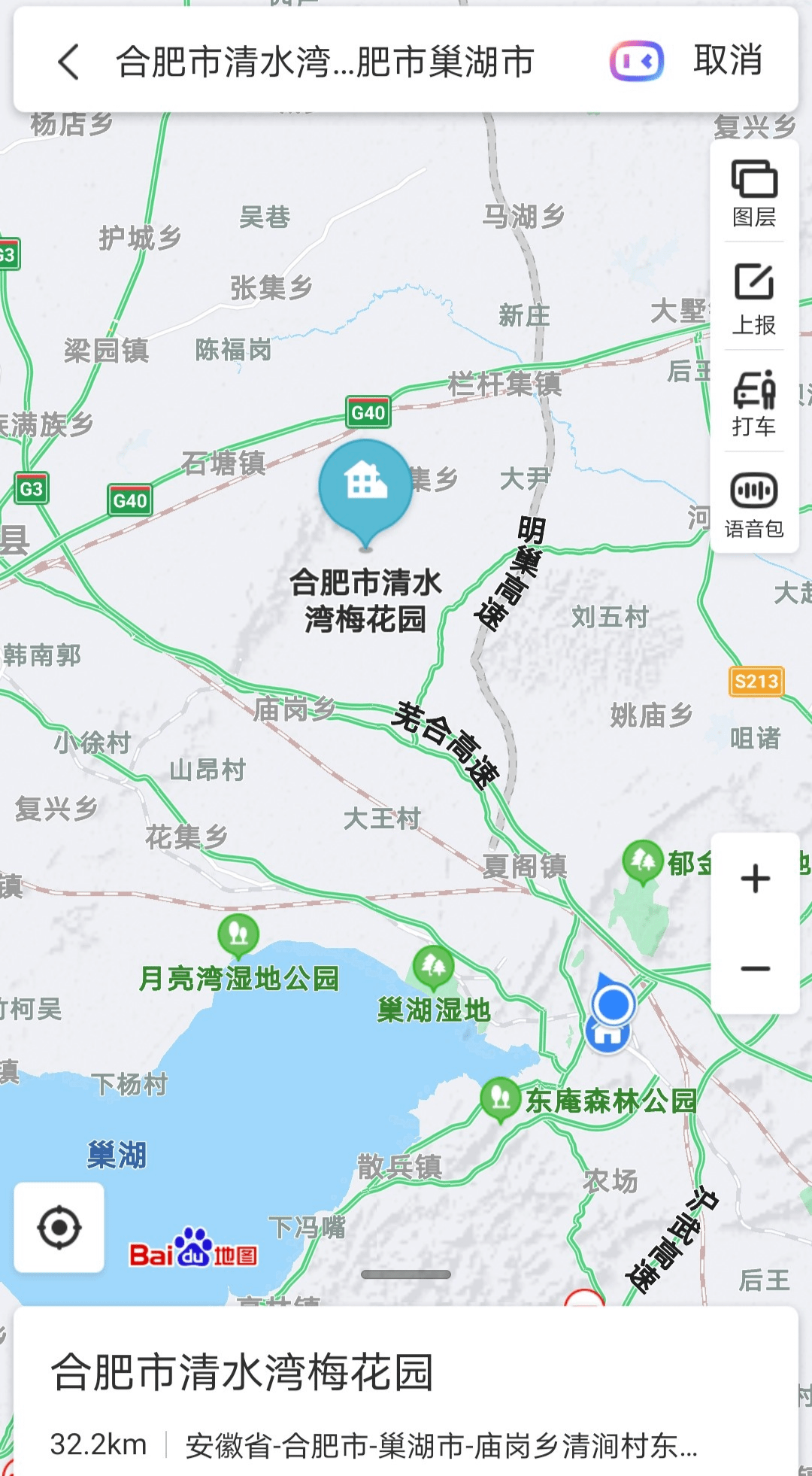The image size is (812, 1476).
Task: Recenter map on my current location
Action: click(59, 1228)
